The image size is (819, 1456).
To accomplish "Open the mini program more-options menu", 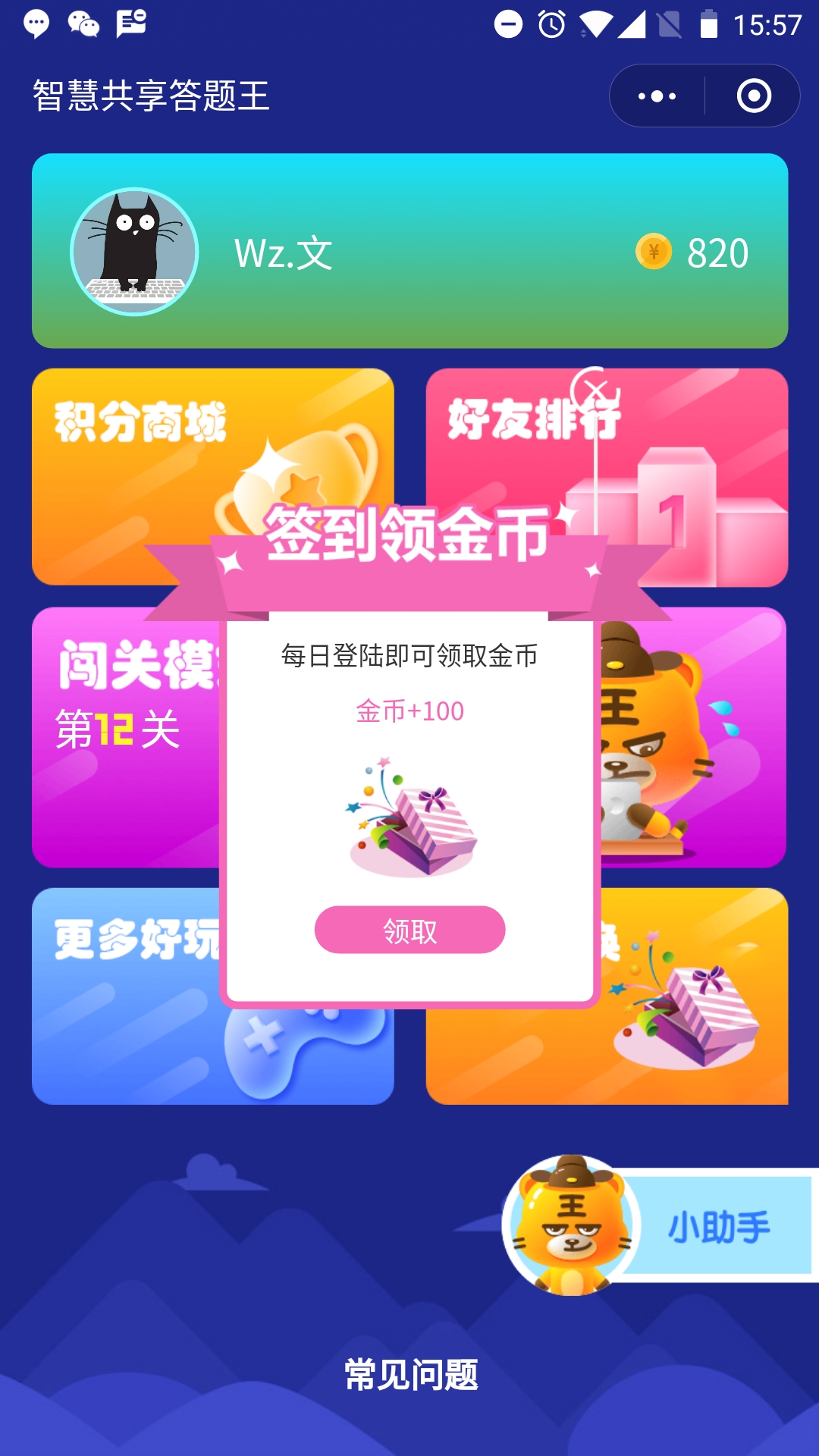I will (x=657, y=96).
